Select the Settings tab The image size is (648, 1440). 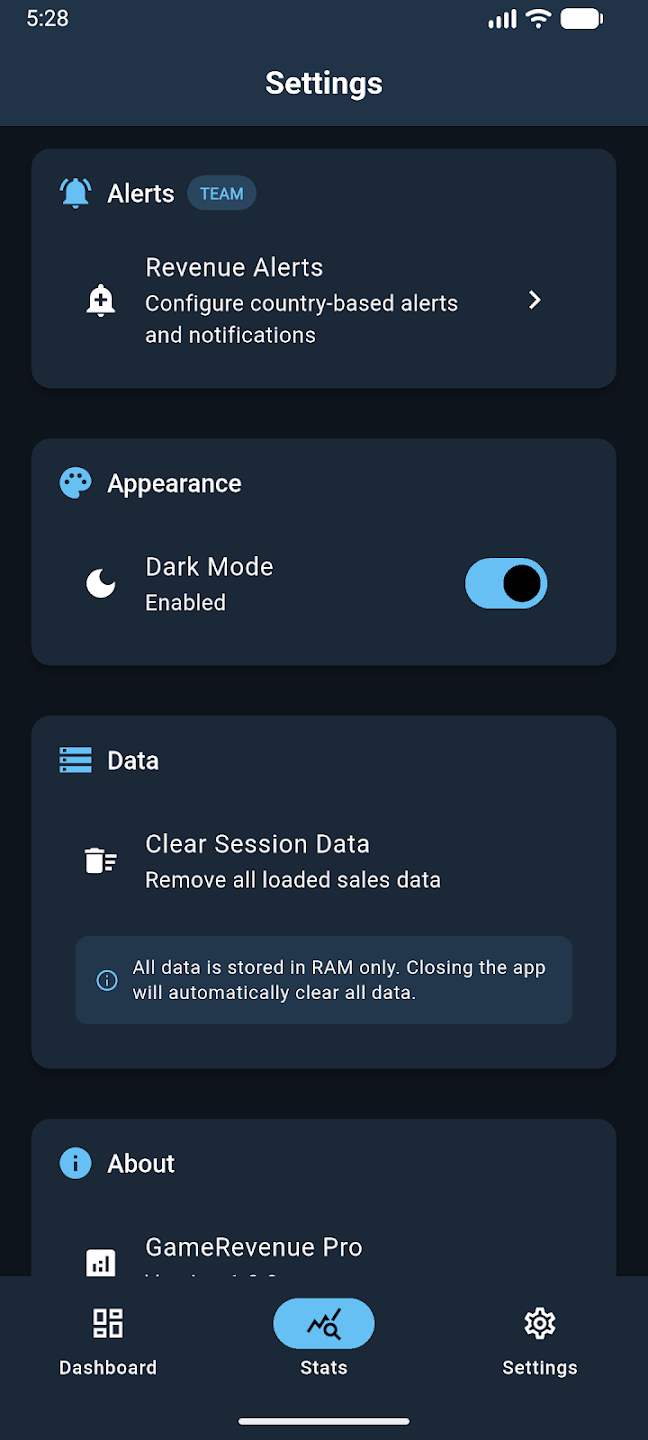pos(539,1341)
